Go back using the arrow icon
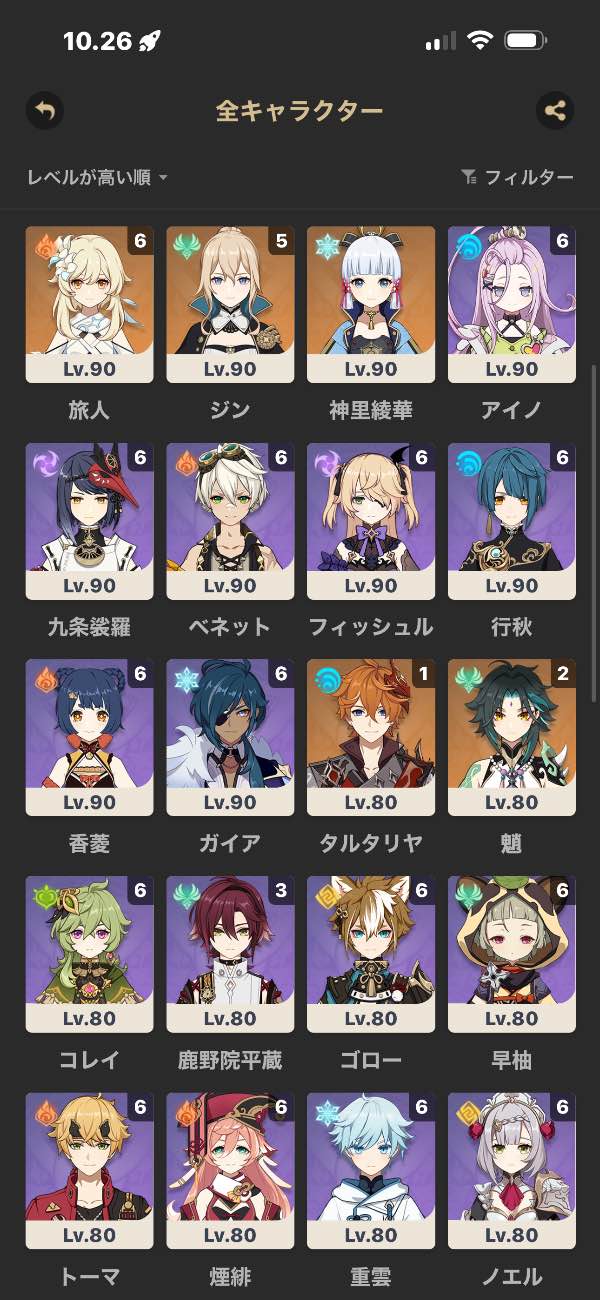 tap(44, 110)
